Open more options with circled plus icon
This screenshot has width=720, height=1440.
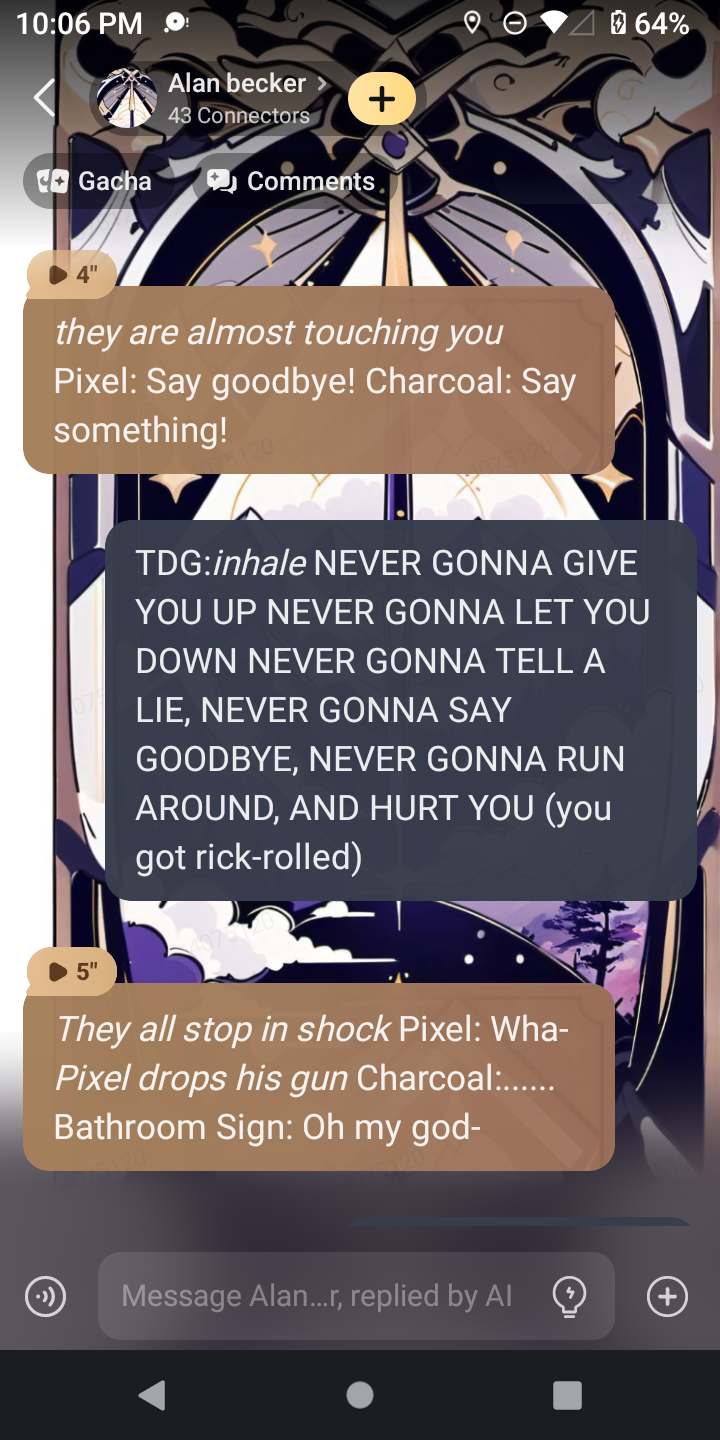pyautogui.click(x=667, y=1297)
